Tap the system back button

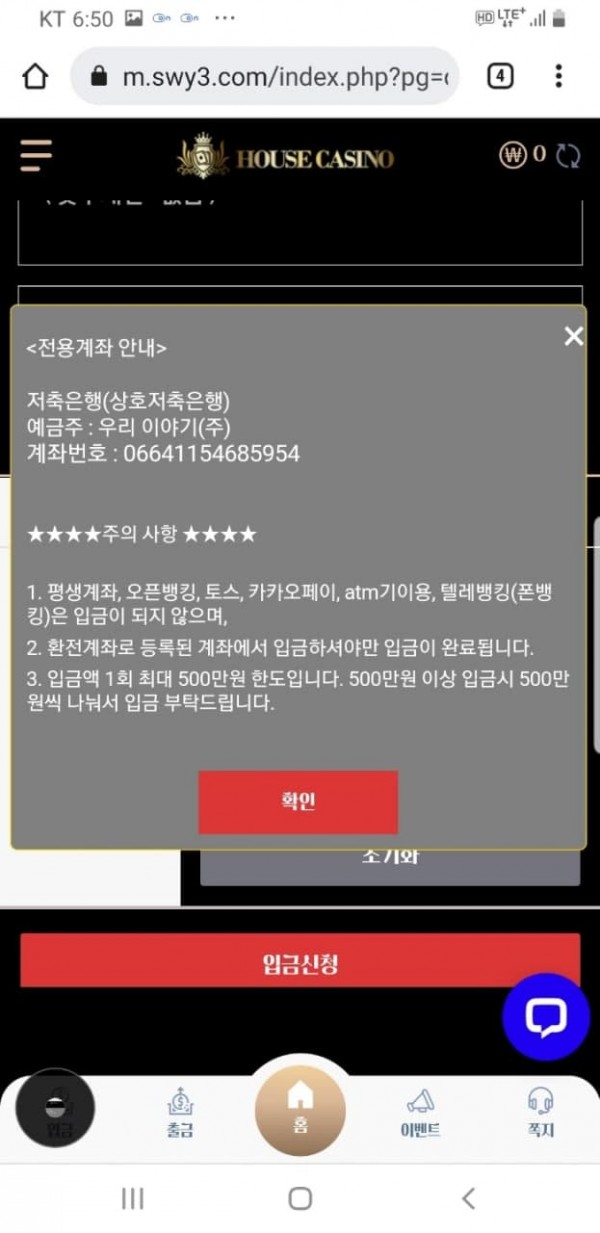click(x=467, y=1198)
